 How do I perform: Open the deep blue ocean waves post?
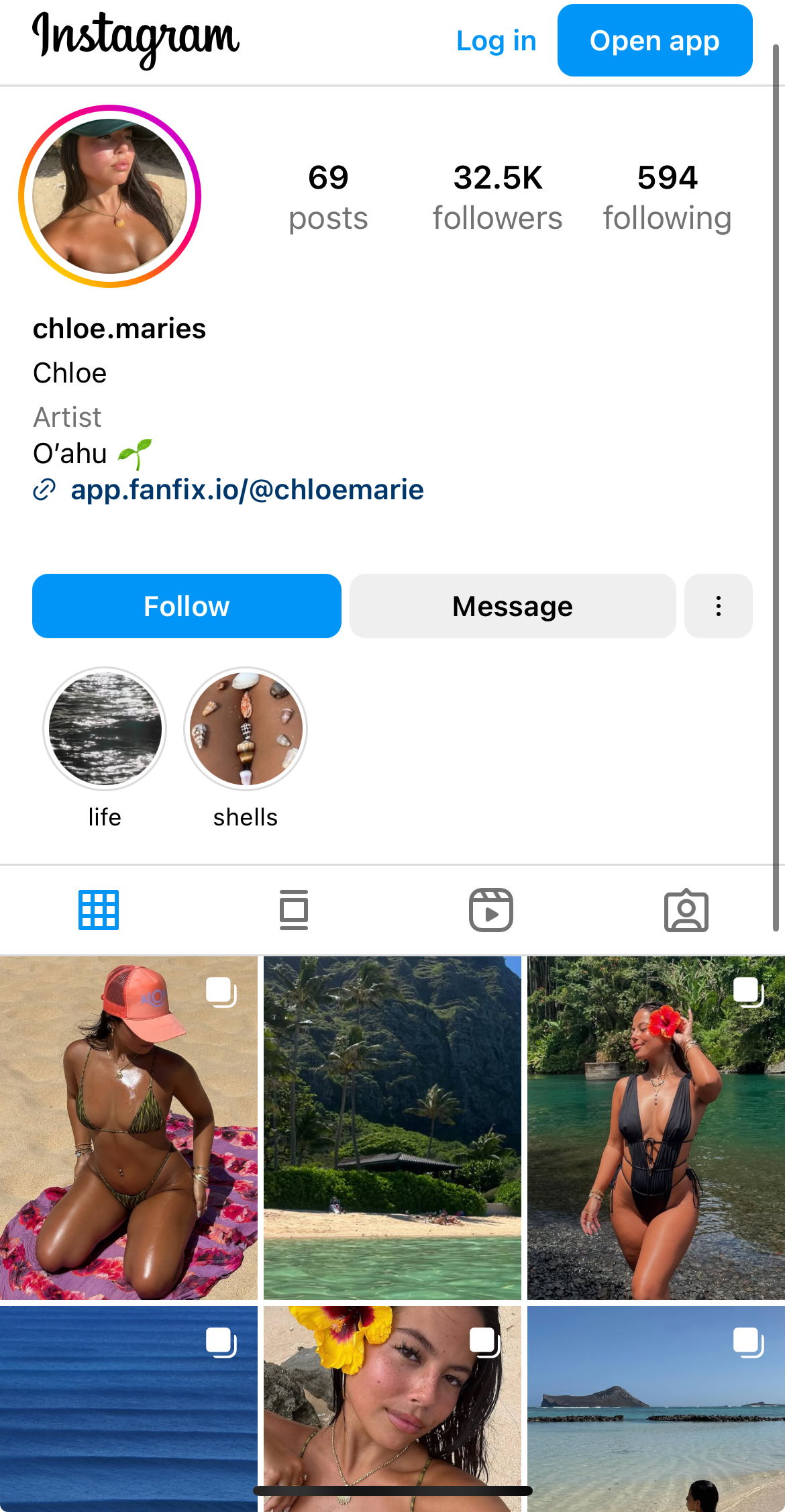pyautogui.click(x=129, y=1409)
